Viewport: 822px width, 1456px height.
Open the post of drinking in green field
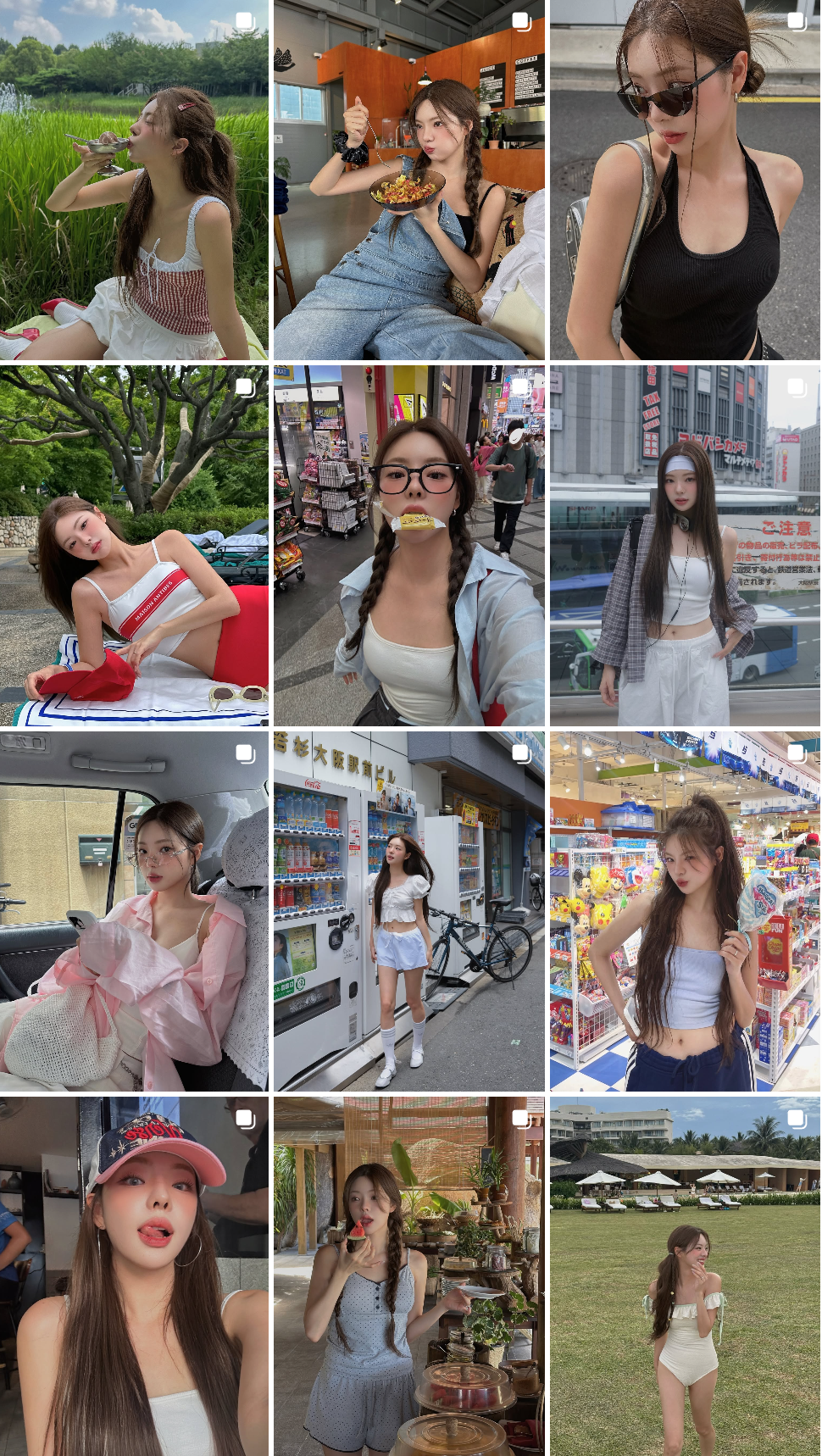pyautogui.click(x=134, y=180)
